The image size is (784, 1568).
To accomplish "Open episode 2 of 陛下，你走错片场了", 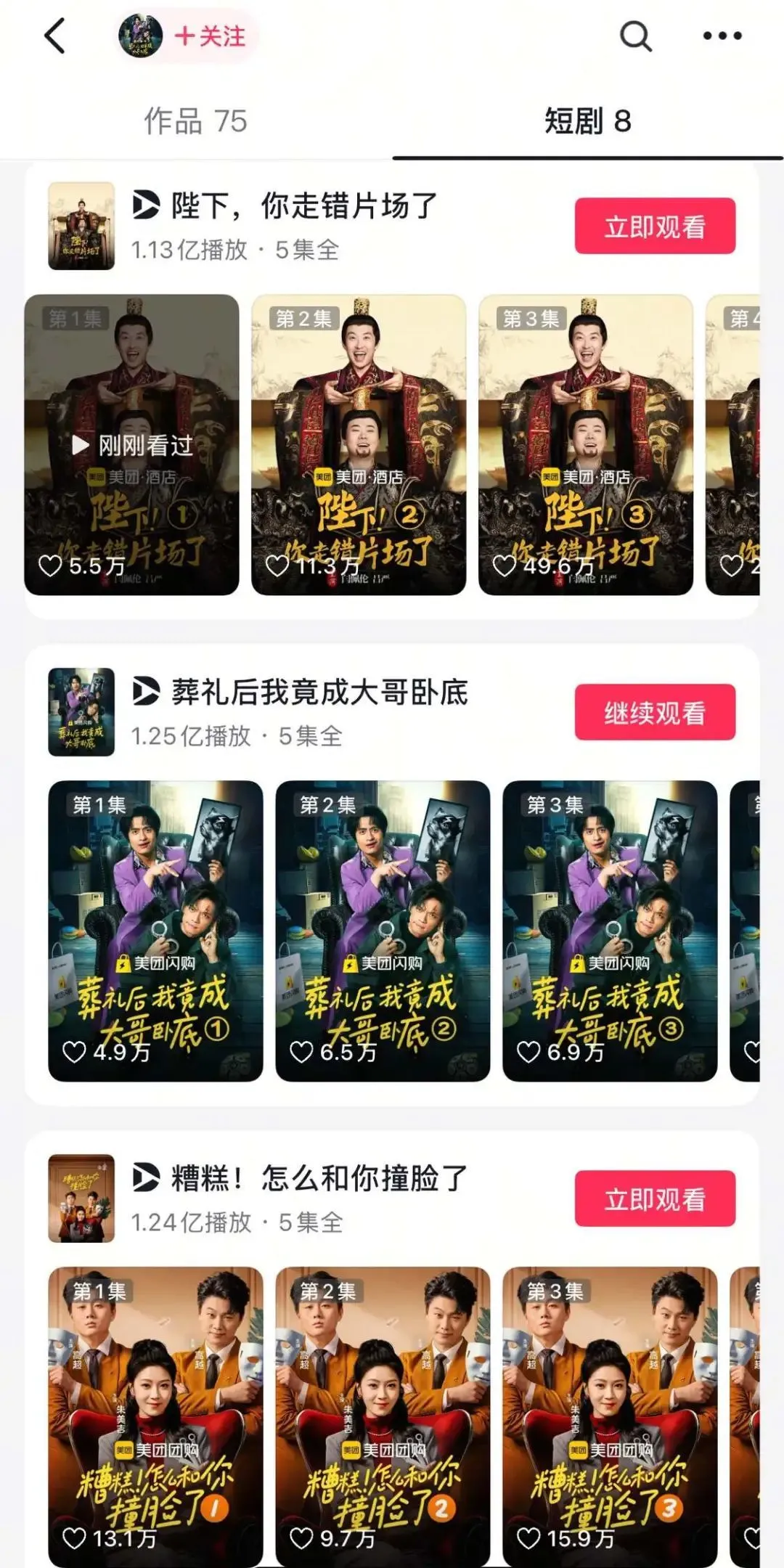I will pyautogui.click(x=359, y=444).
